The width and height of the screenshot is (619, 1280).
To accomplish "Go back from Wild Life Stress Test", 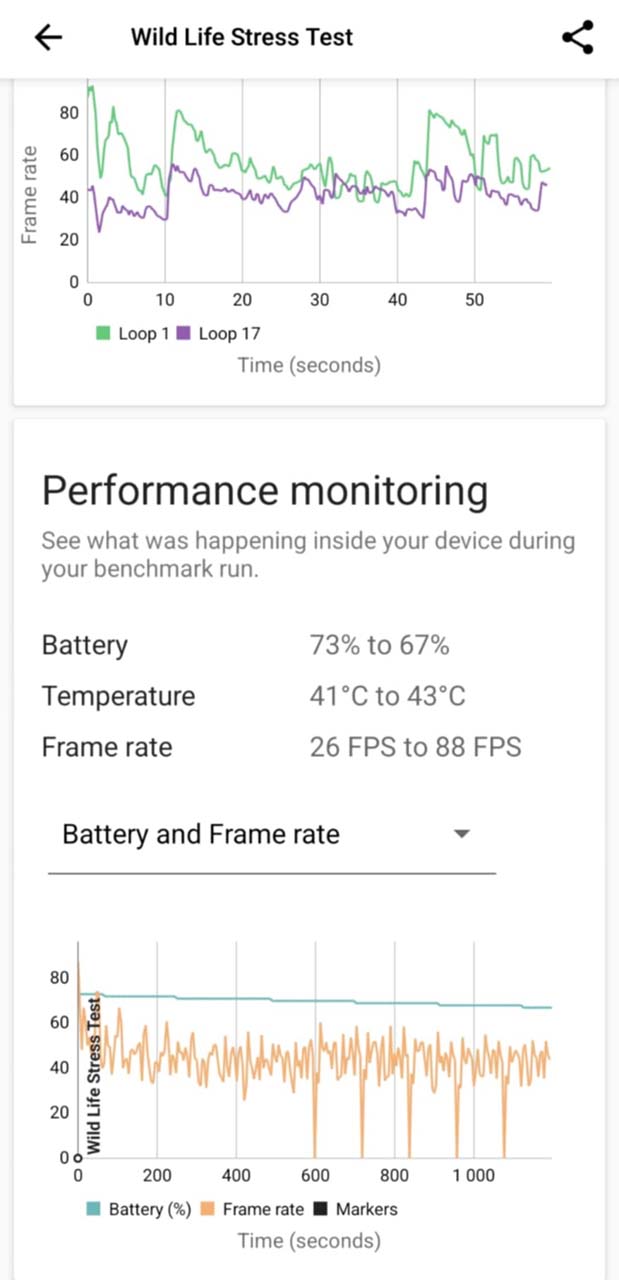I will pyautogui.click(x=48, y=37).
